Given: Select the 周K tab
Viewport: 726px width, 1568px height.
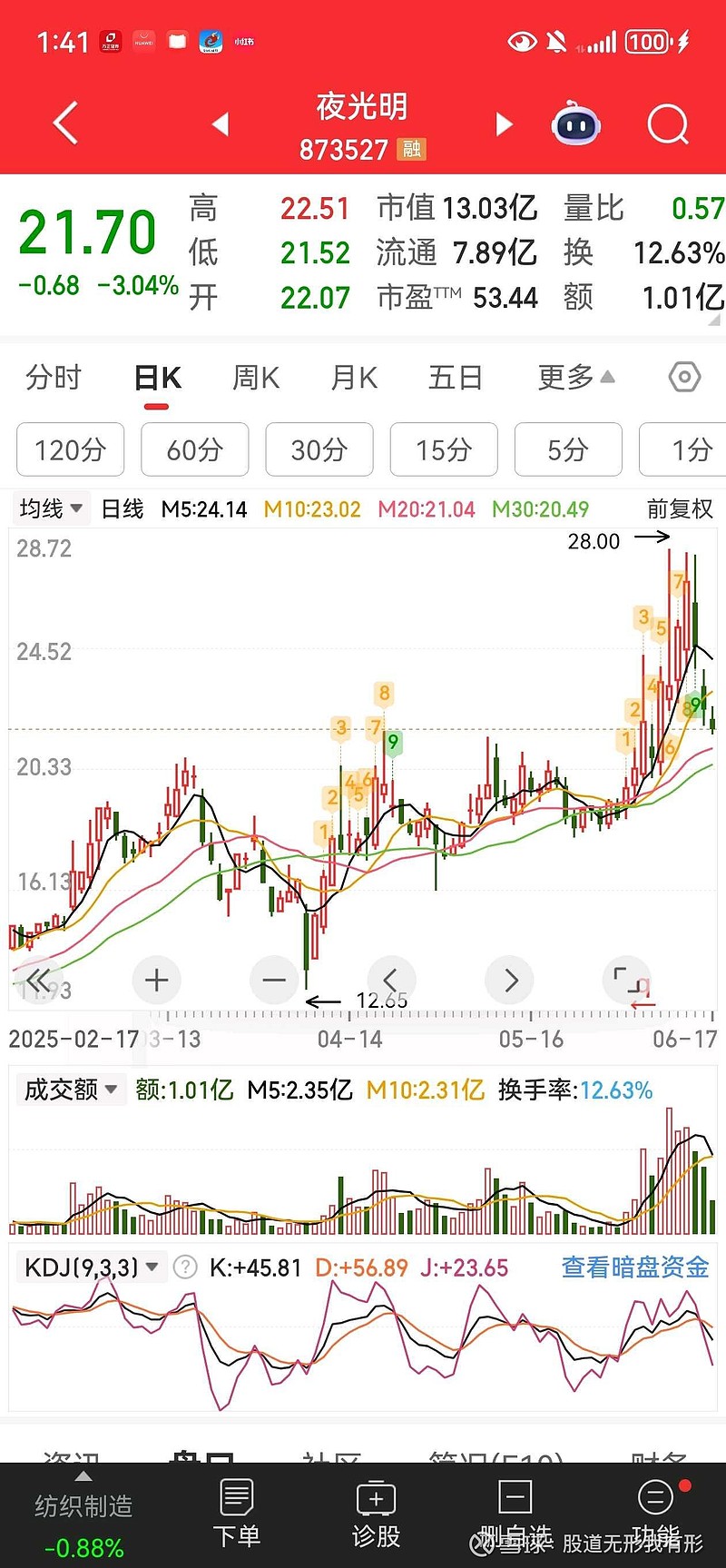Looking at the screenshot, I should coord(256,377).
